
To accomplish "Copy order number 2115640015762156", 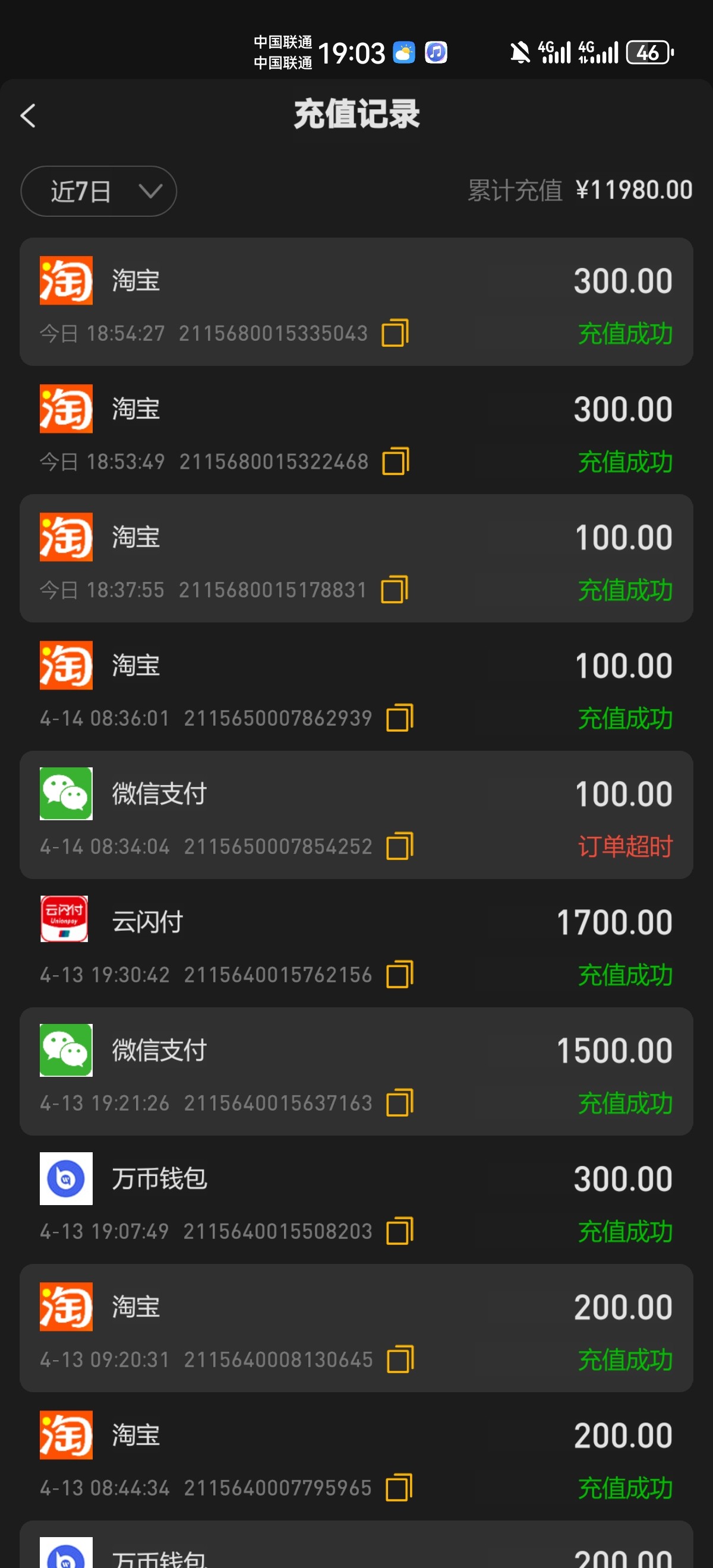I will tap(399, 974).
